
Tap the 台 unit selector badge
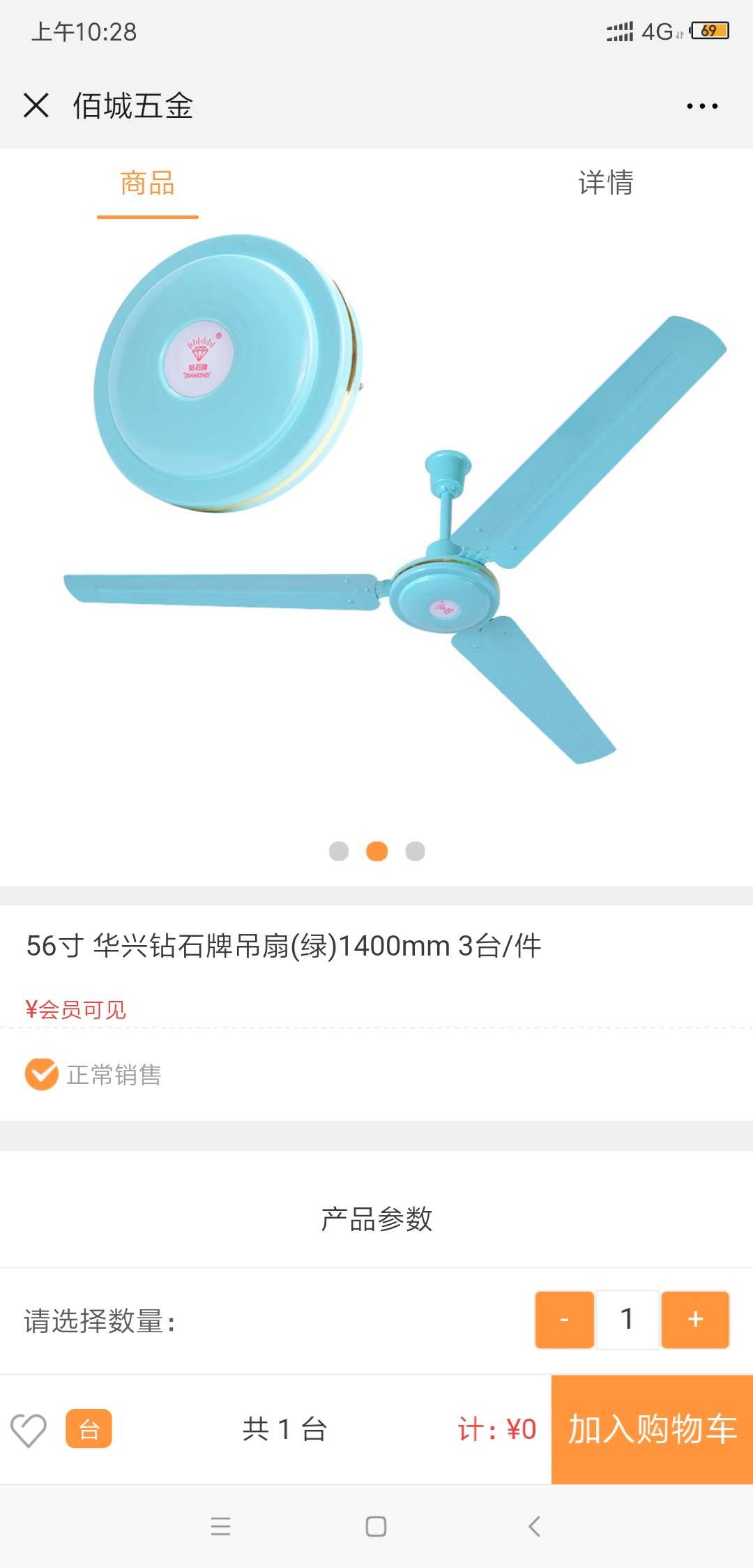pyautogui.click(x=89, y=1429)
